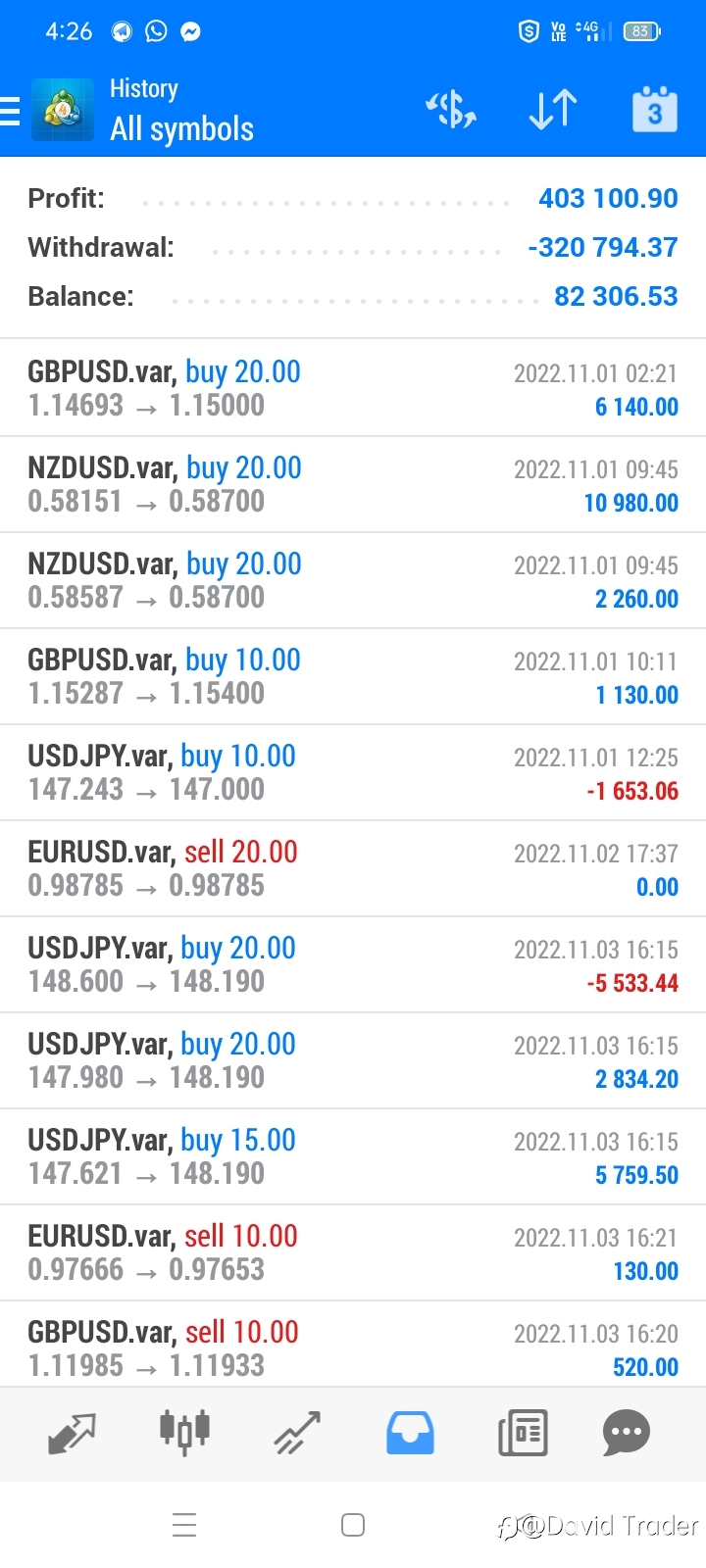The image size is (706, 1568).
Task: Open the symbol filter icon
Action: pyautogui.click(x=451, y=110)
